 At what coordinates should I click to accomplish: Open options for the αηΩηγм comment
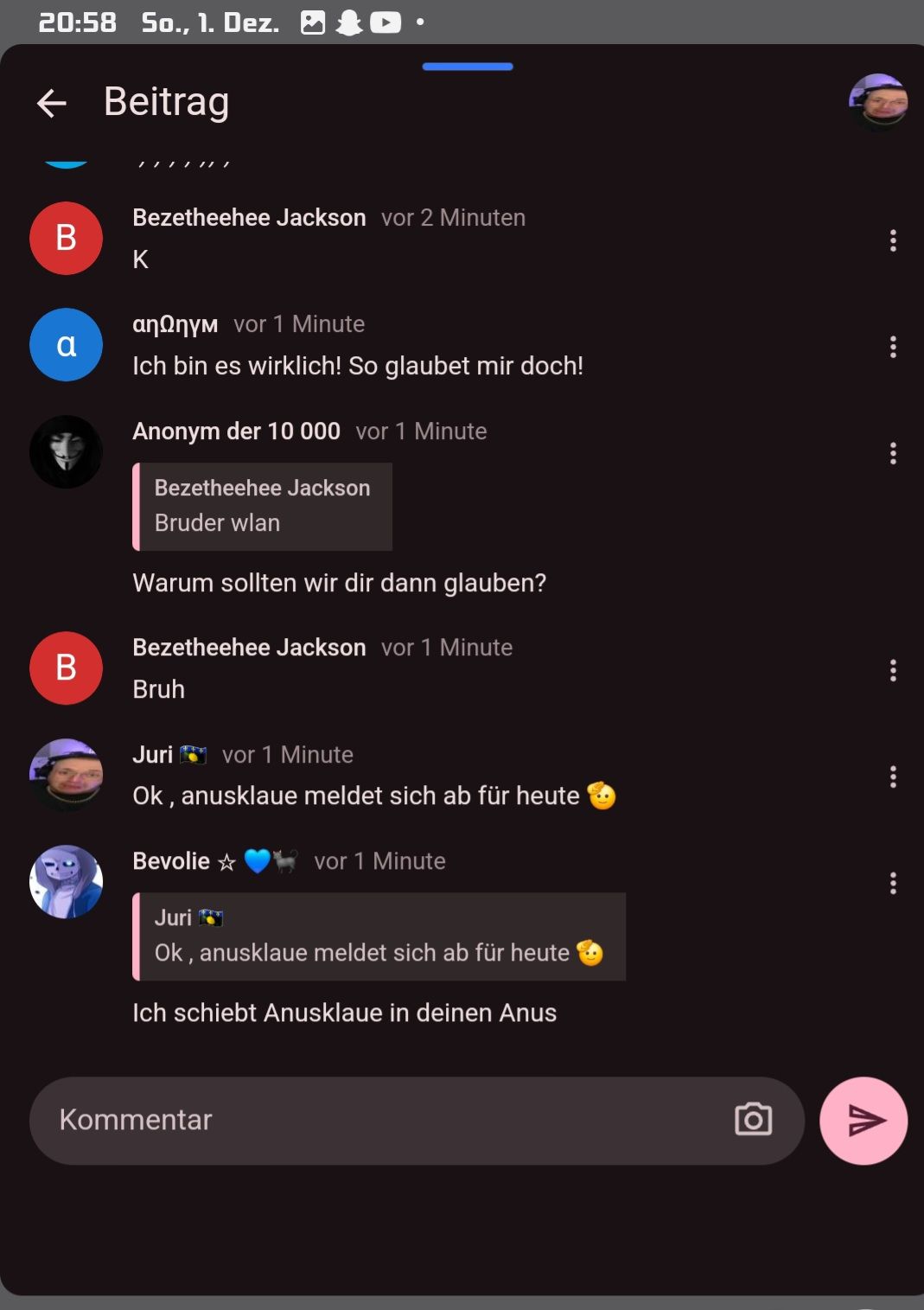pos(893,347)
